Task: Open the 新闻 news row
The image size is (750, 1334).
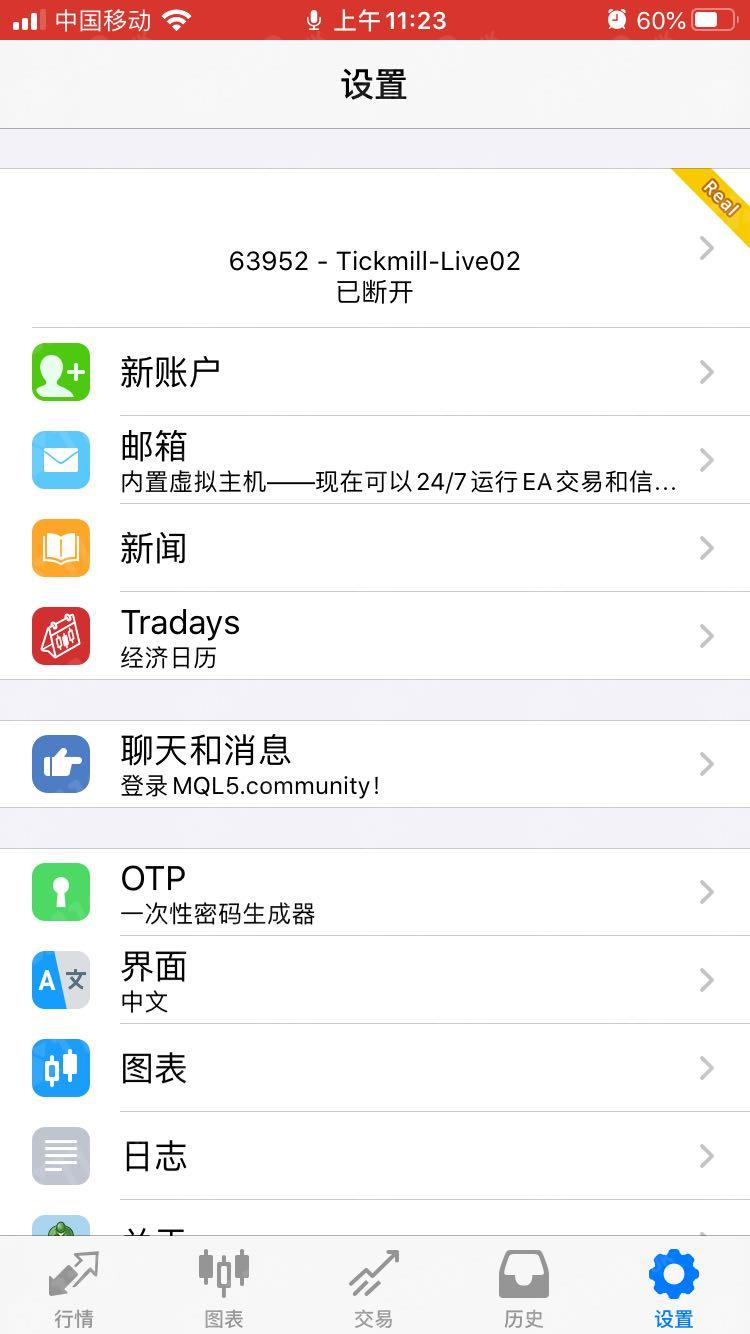Action: 375,548
